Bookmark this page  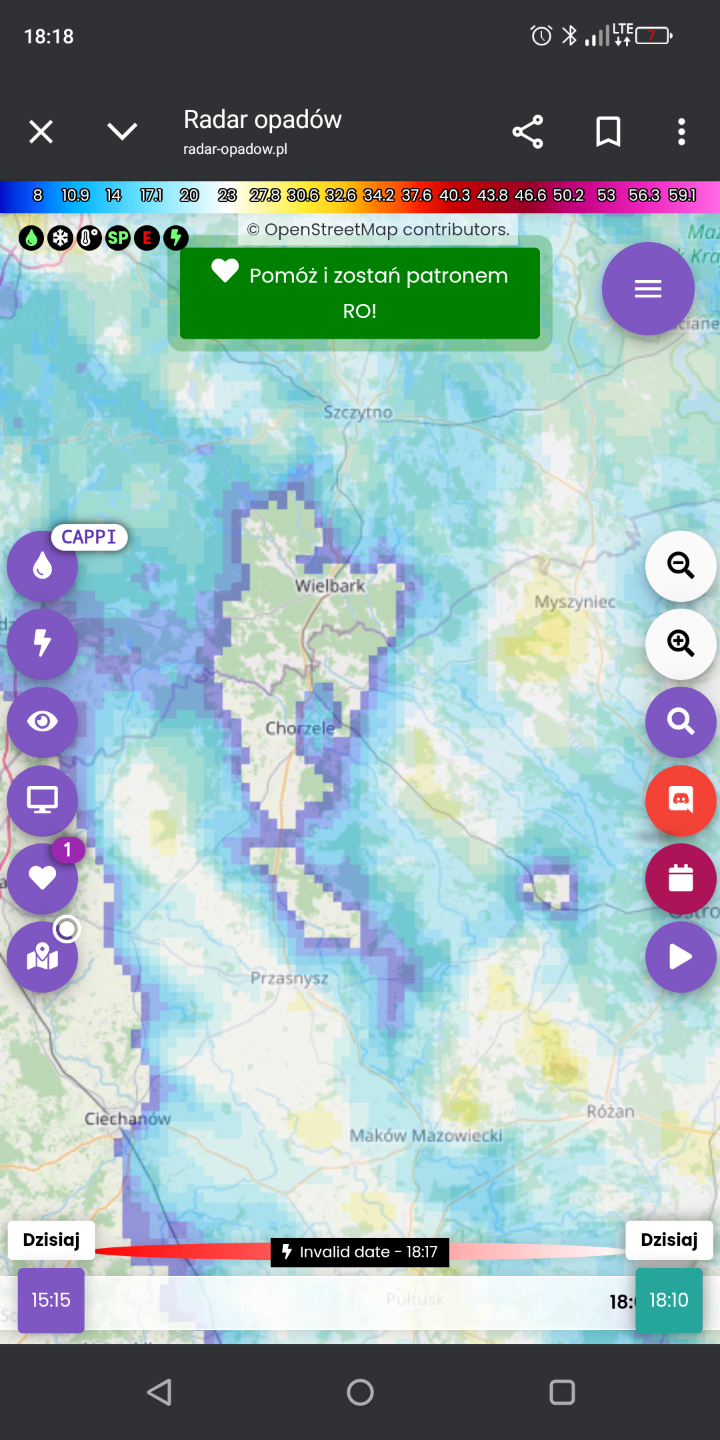coord(608,131)
